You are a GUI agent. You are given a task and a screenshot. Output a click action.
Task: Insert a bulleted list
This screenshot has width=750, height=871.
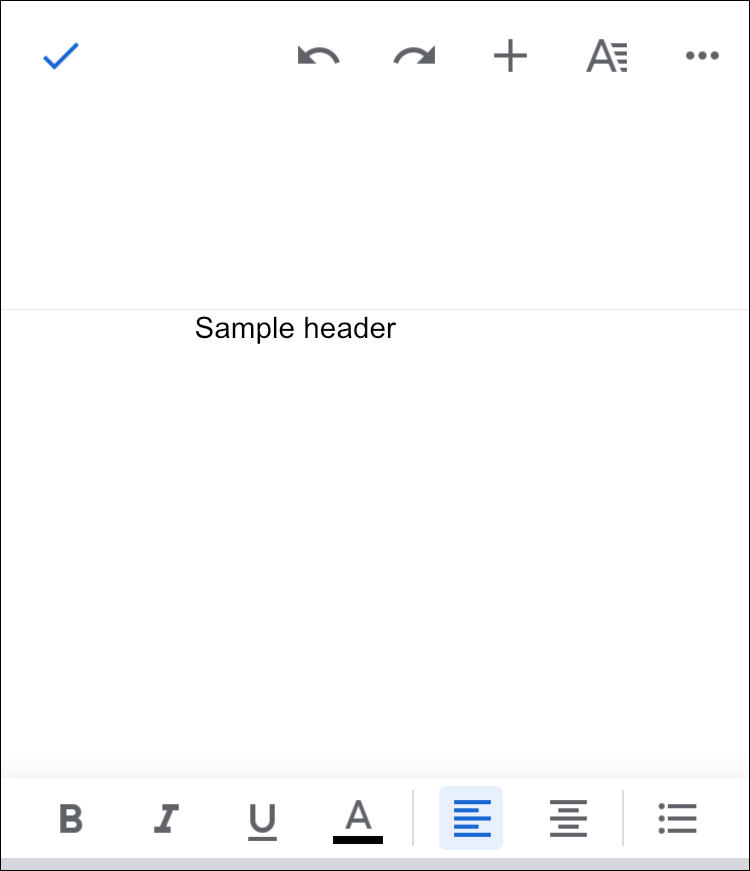point(677,819)
